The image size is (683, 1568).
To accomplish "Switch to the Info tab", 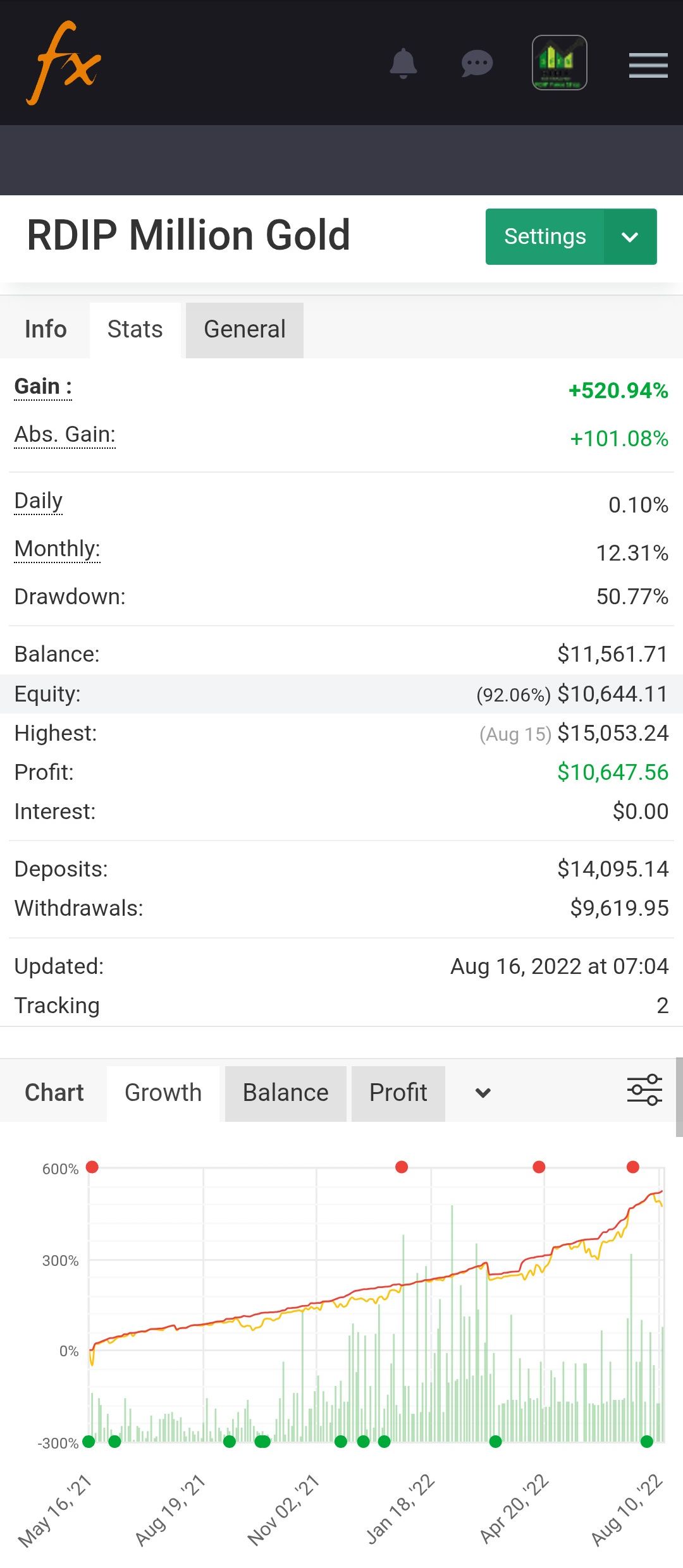I will pos(45,329).
